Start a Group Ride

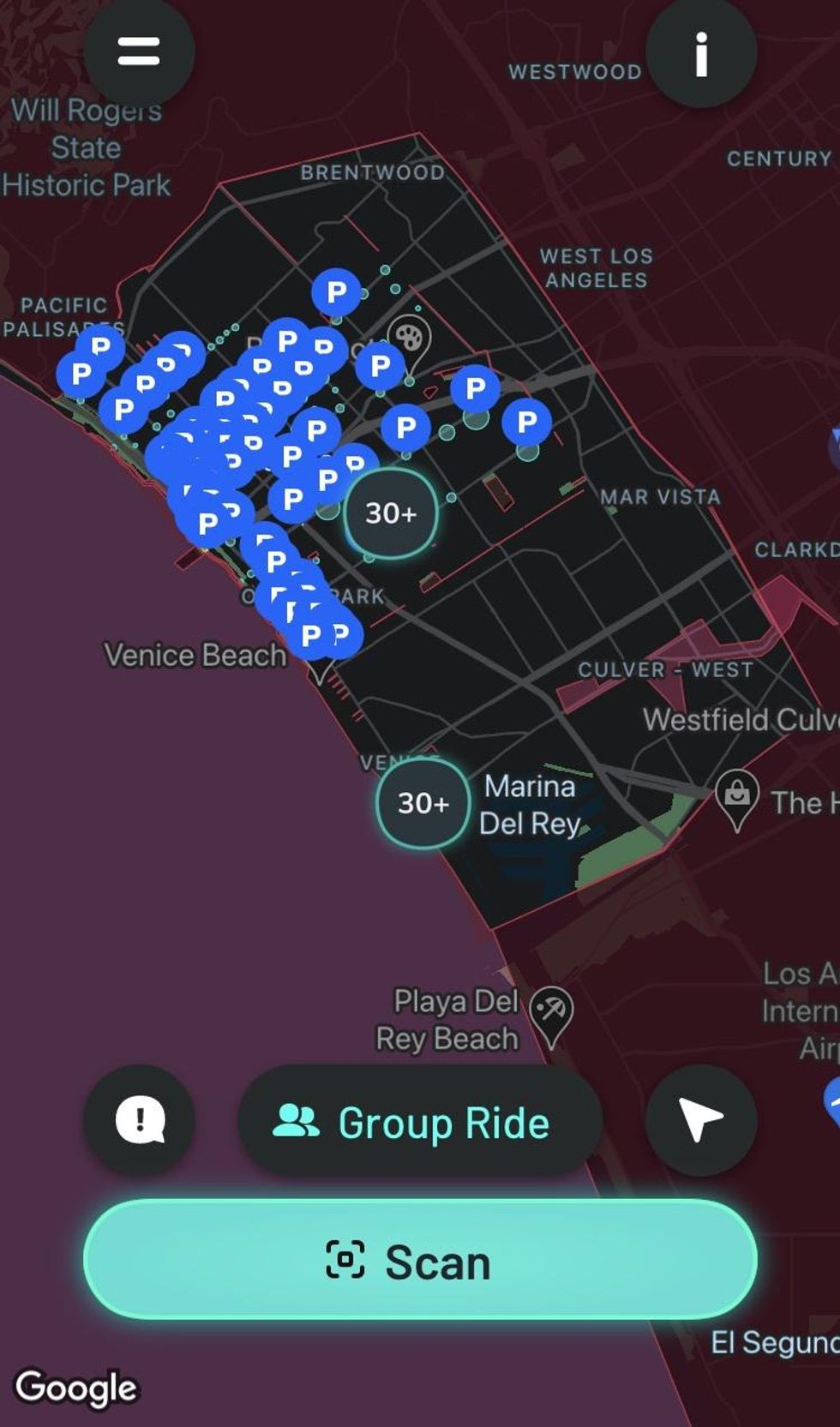point(420,1121)
